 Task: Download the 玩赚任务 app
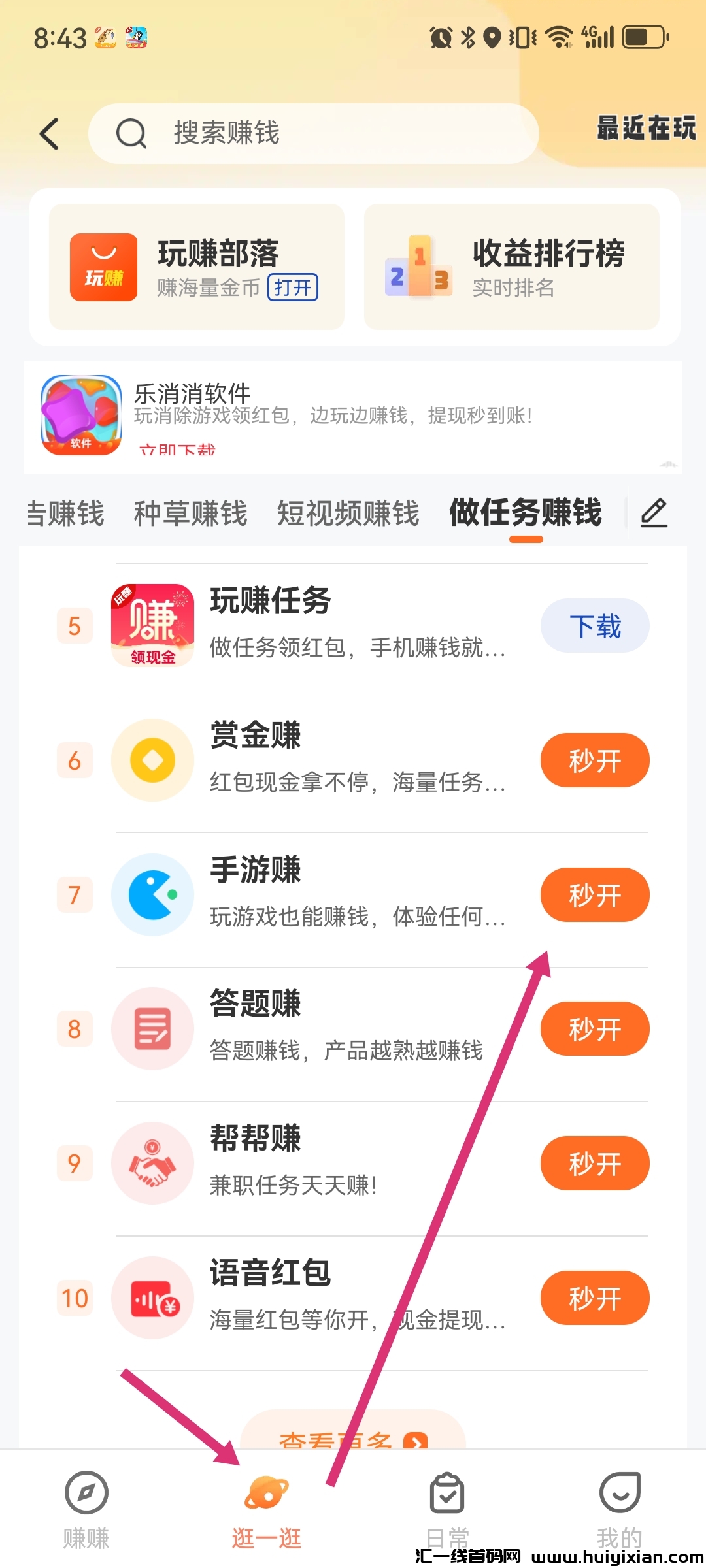(594, 626)
